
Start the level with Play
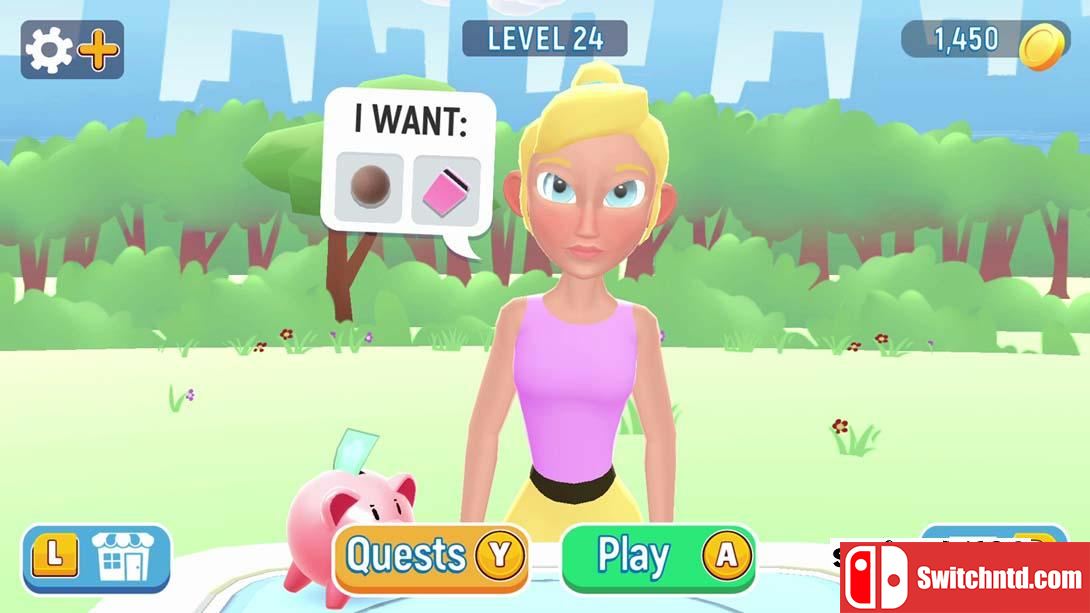click(657, 557)
